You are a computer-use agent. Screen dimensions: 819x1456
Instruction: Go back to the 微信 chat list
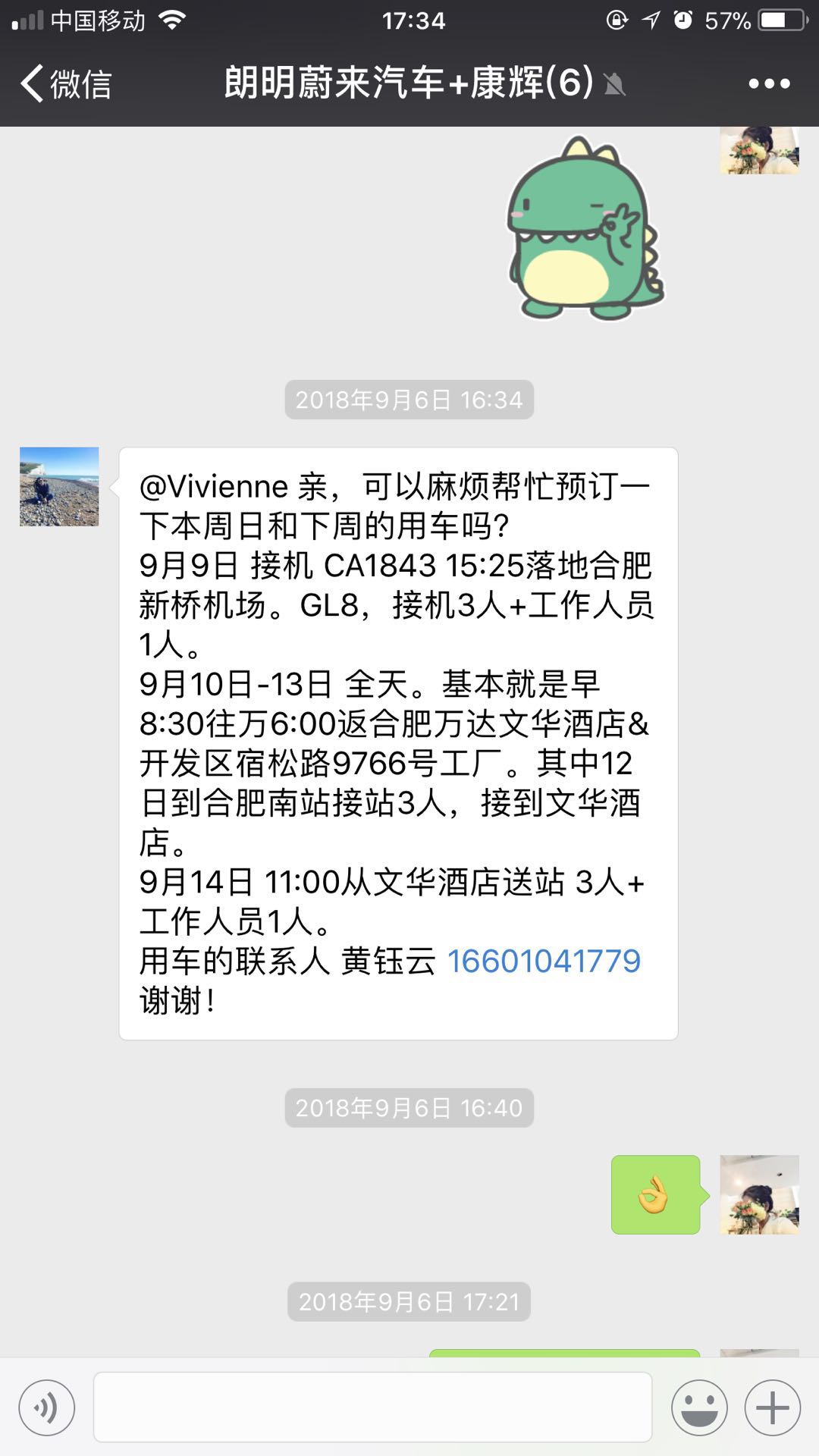(x=66, y=83)
